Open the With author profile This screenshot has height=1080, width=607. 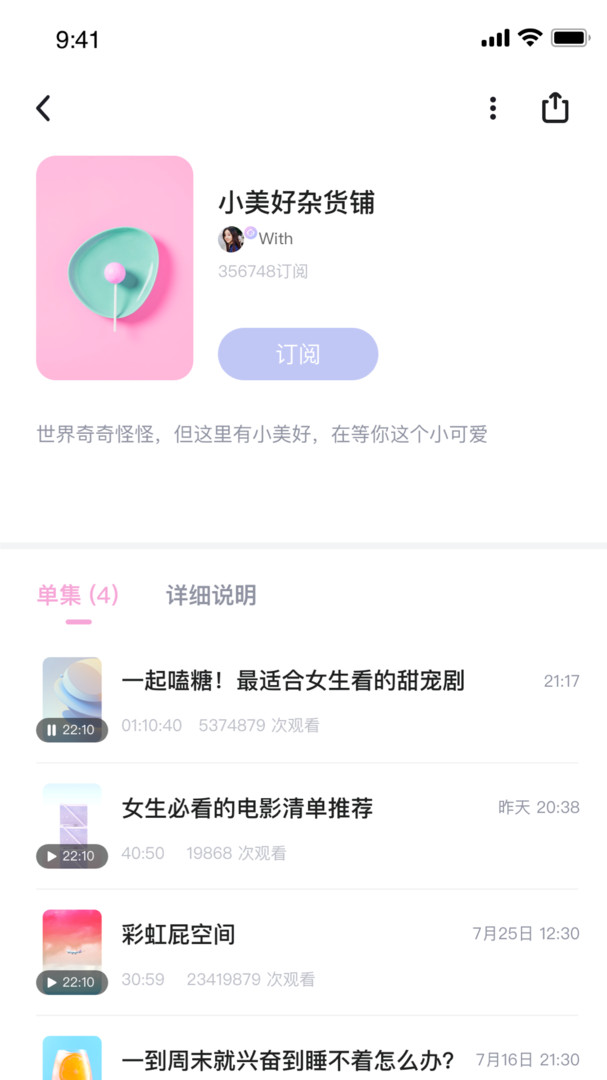(x=256, y=239)
